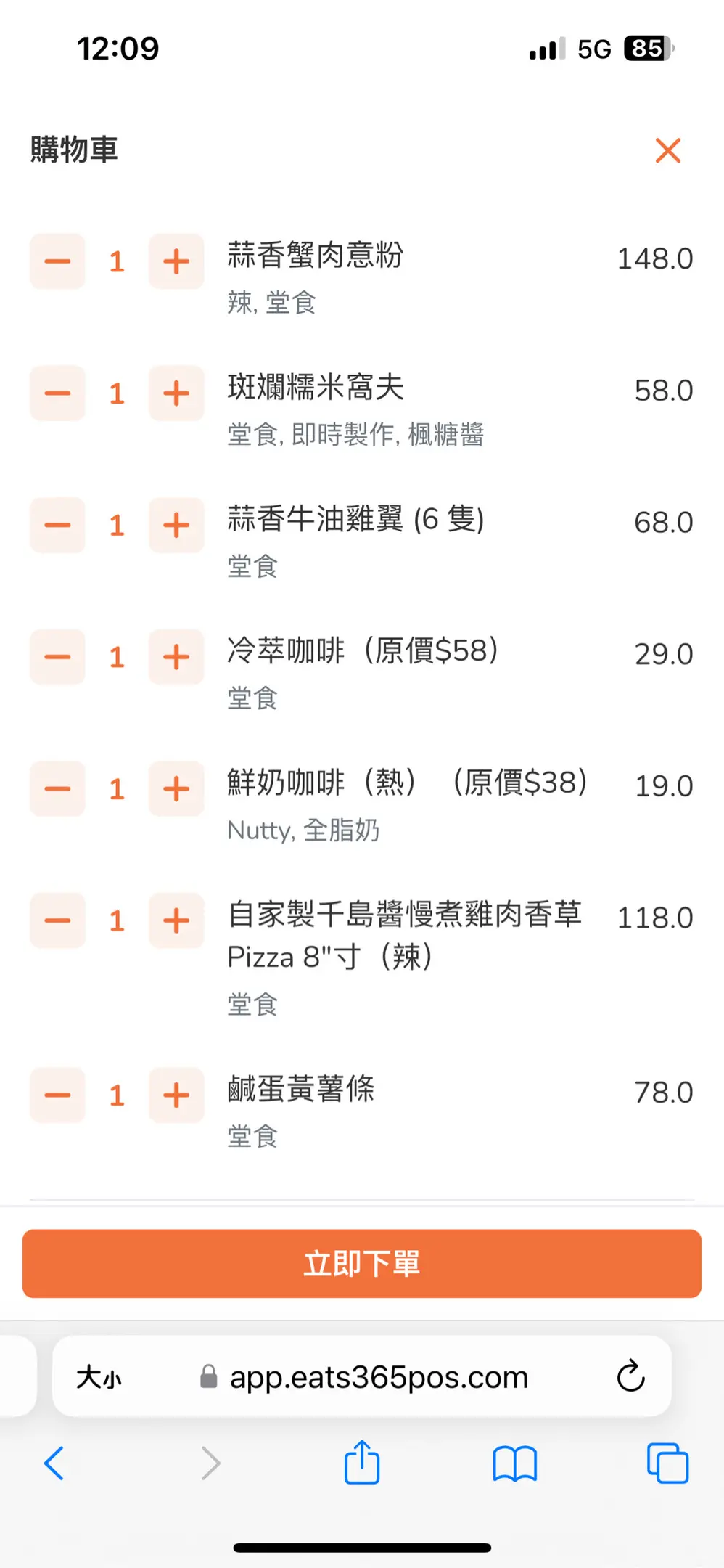The height and width of the screenshot is (1568, 724).
Task: Decrease quantity of 蒜香牛油雞翼 (6 隻)
Action: (x=57, y=526)
